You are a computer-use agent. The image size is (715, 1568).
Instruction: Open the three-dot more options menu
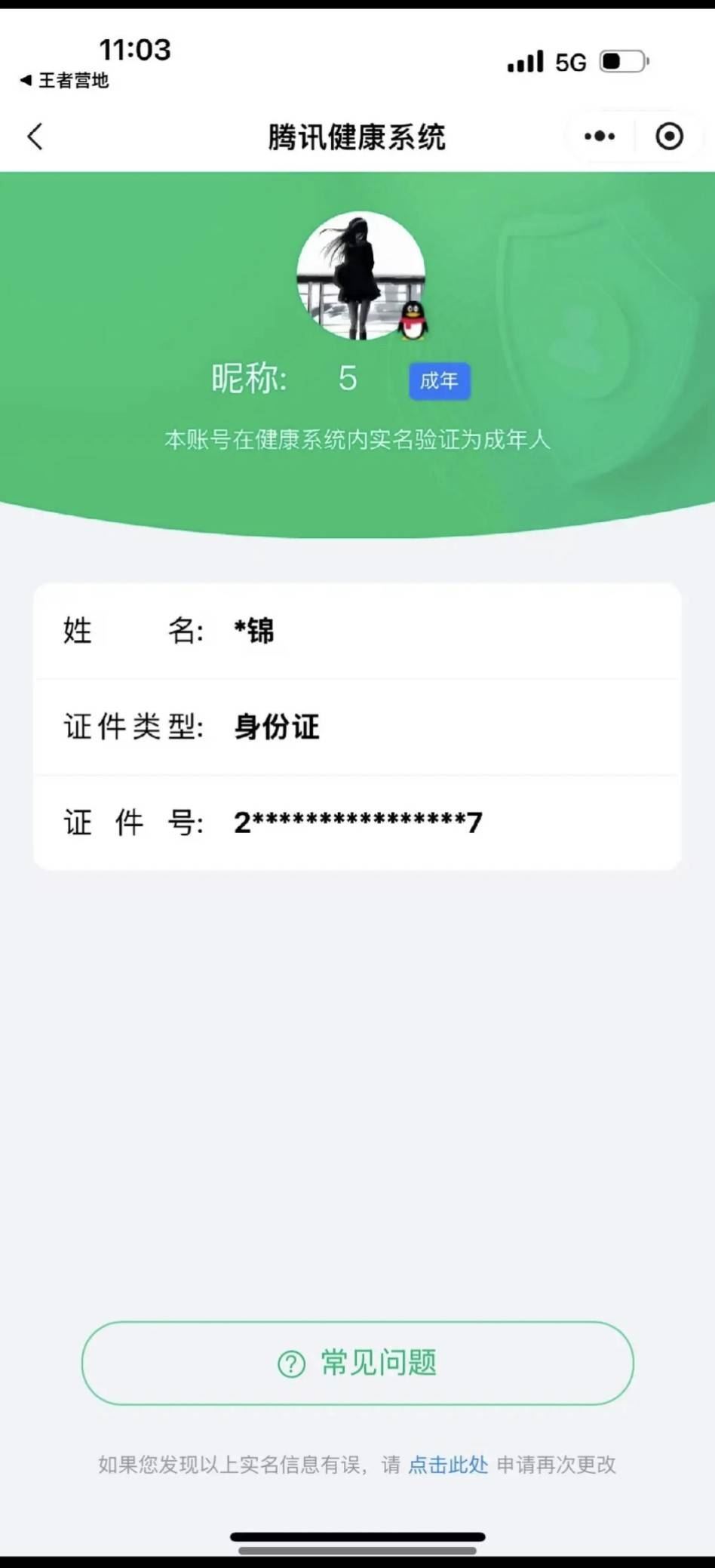598,137
